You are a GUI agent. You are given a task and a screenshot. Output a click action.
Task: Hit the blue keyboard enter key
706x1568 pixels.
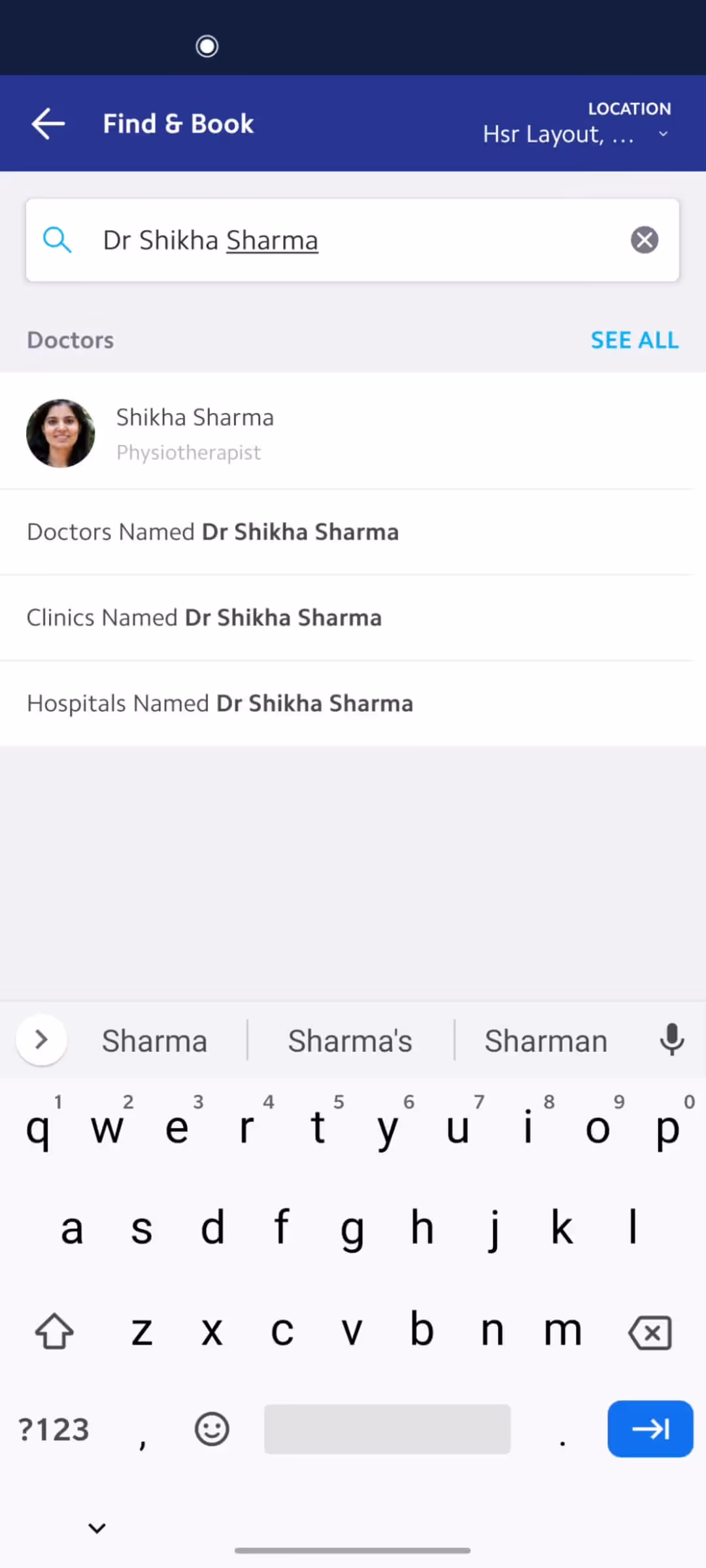tap(650, 1429)
